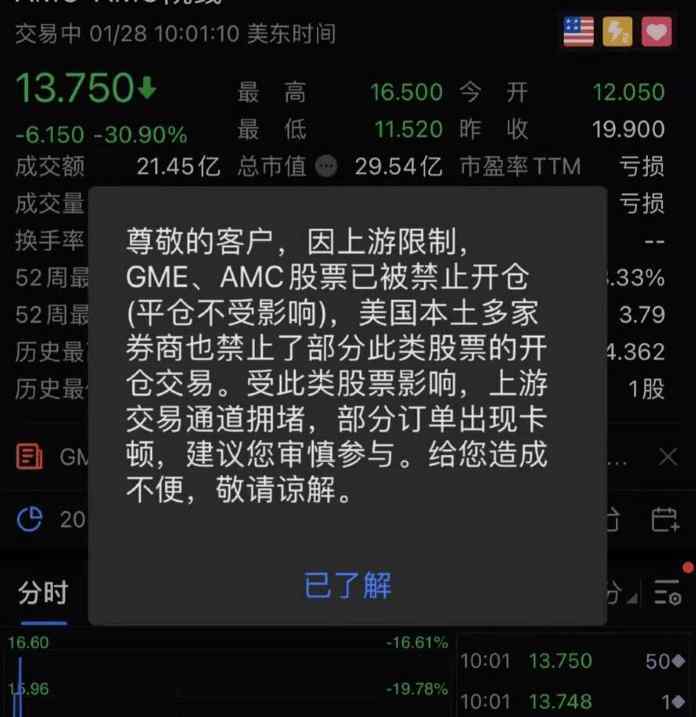This screenshot has height=717, width=696.
Task: Open the calendar add icon
Action: [664, 519]
